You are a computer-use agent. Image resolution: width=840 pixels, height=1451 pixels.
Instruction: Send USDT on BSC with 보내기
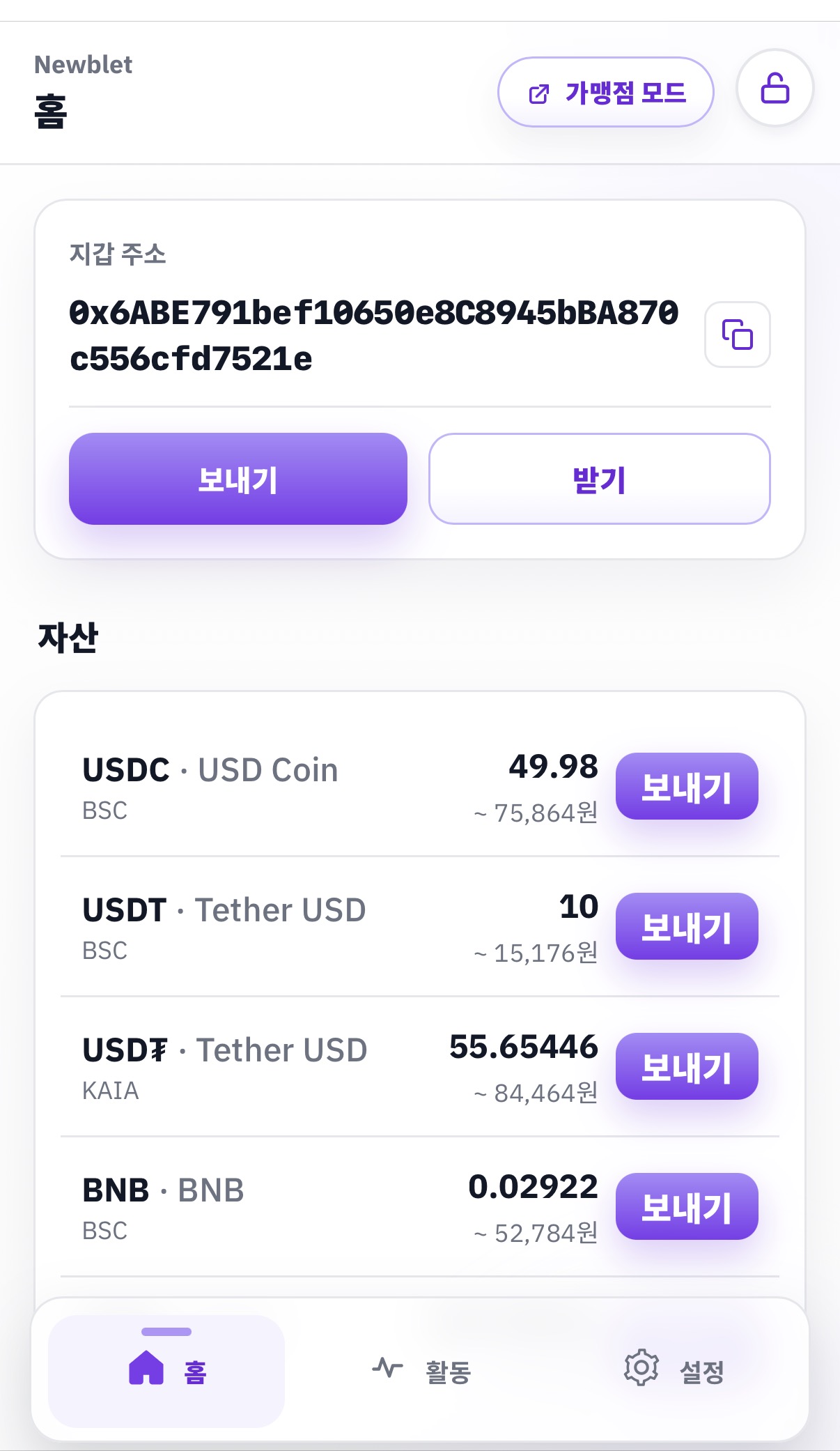[x=686, y=926]
